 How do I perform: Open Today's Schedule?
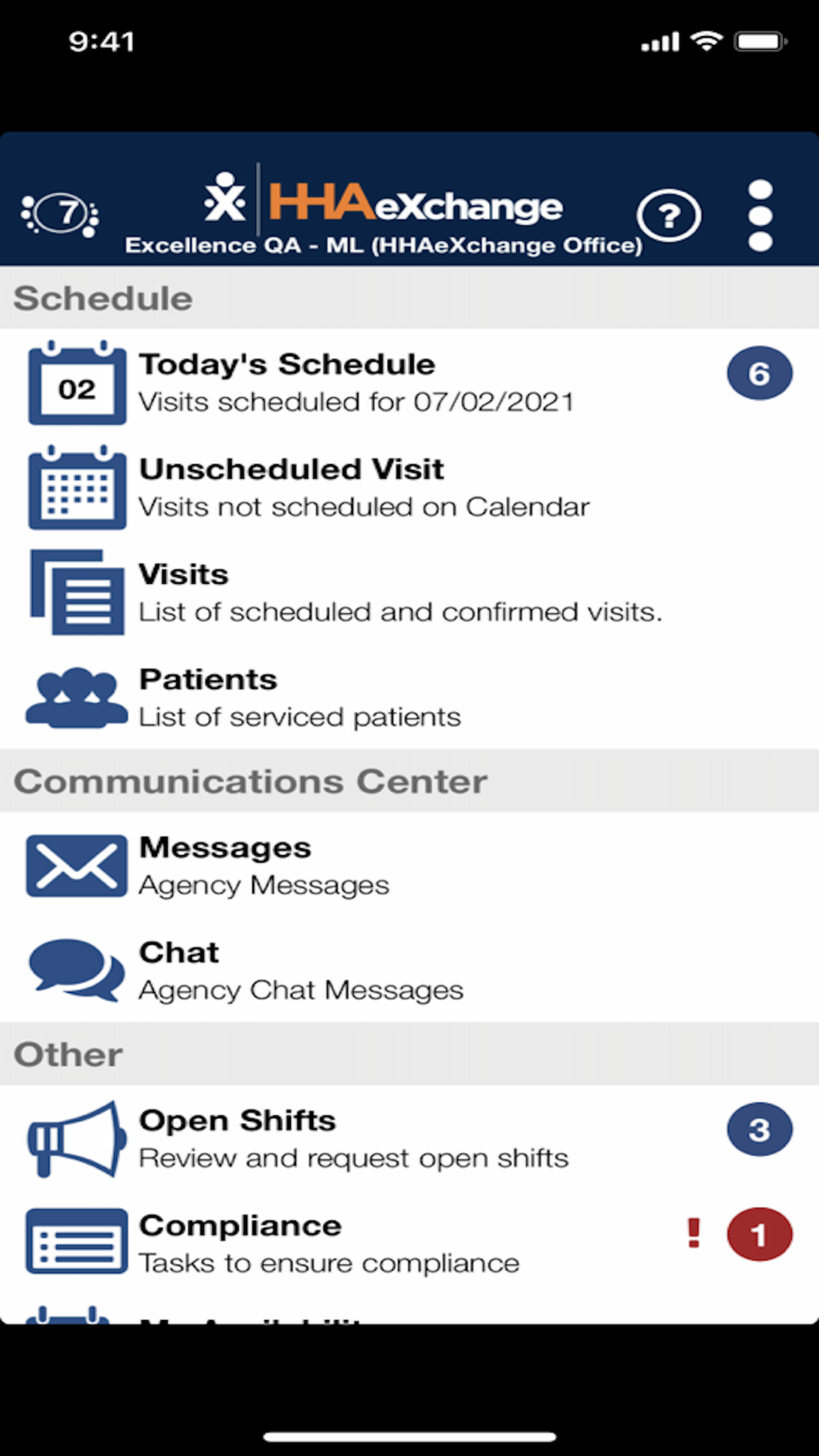pyautogui.click(x=409, y=382)
